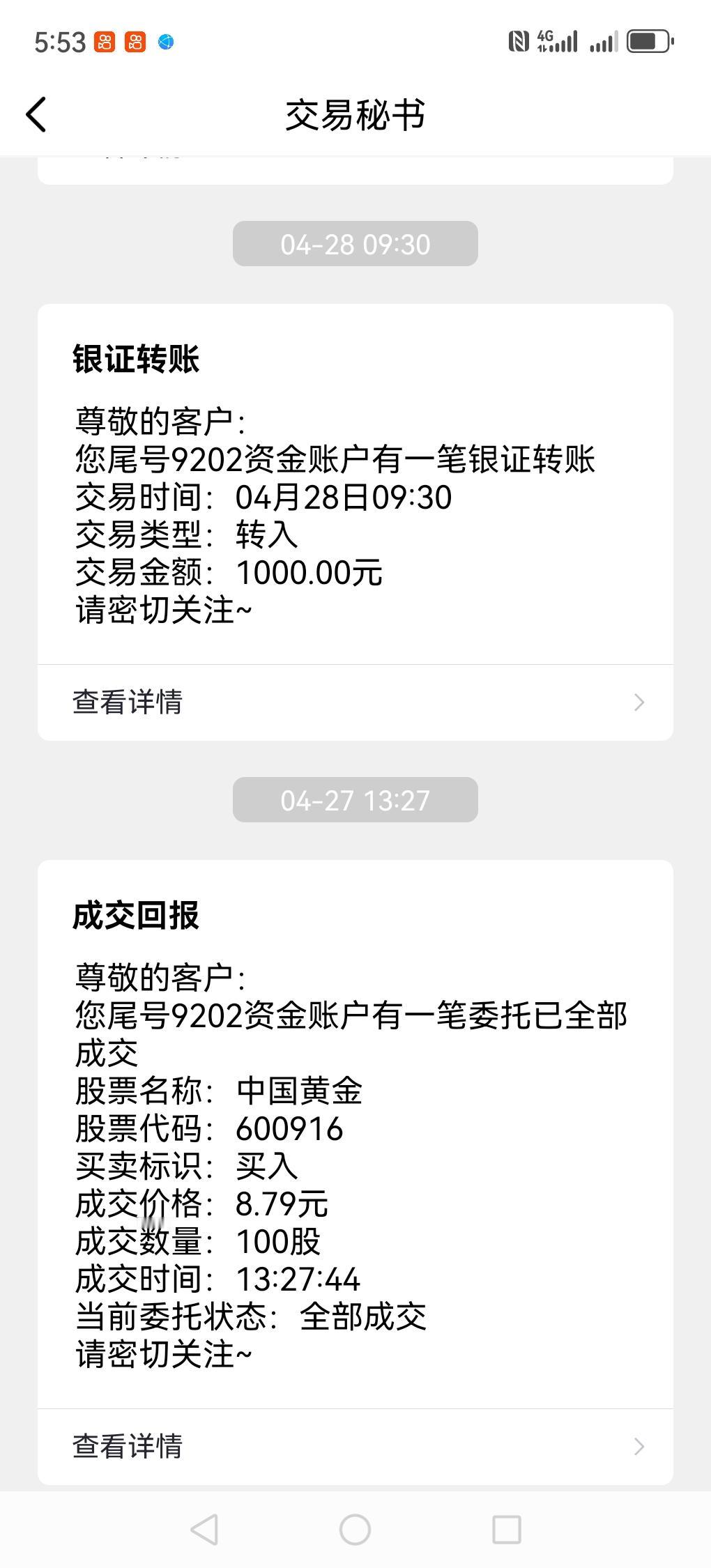The image size is (711, 1568).
Task: Open the blue app notification icon in status bar
Action: [x=165, y=42]
